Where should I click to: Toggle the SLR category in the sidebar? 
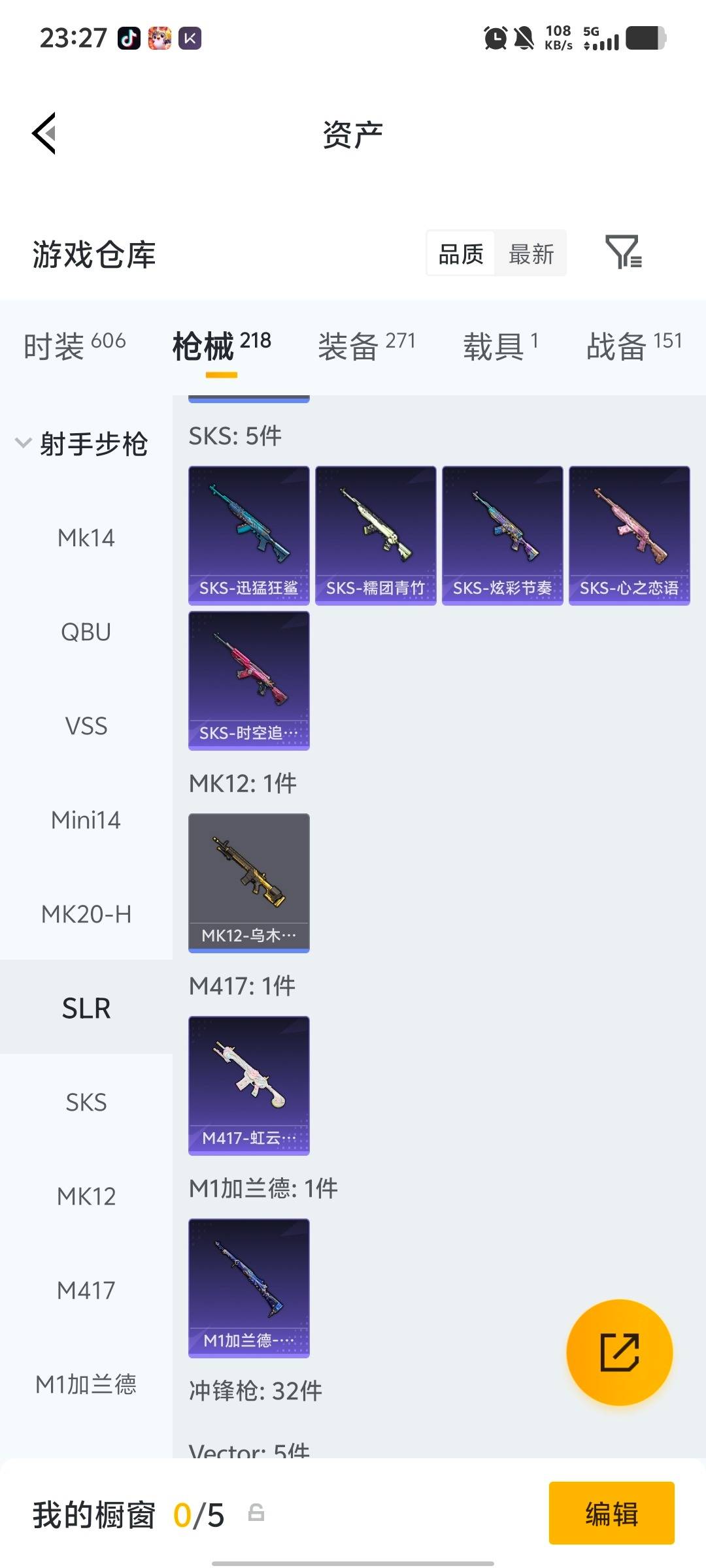pyautogui.click(x=87, y=1007)
